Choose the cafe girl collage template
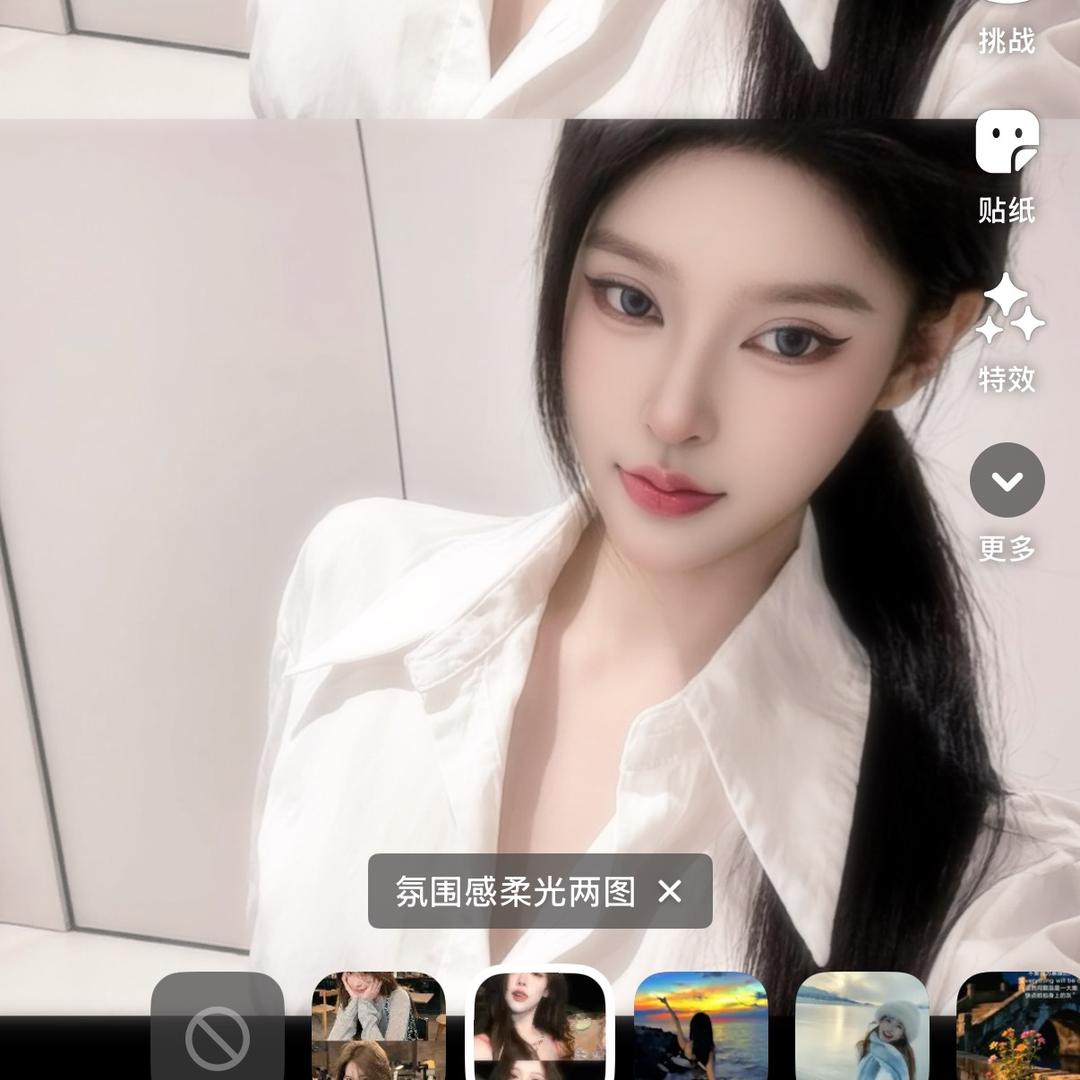1080x1080 pixels. [378, 1026]
